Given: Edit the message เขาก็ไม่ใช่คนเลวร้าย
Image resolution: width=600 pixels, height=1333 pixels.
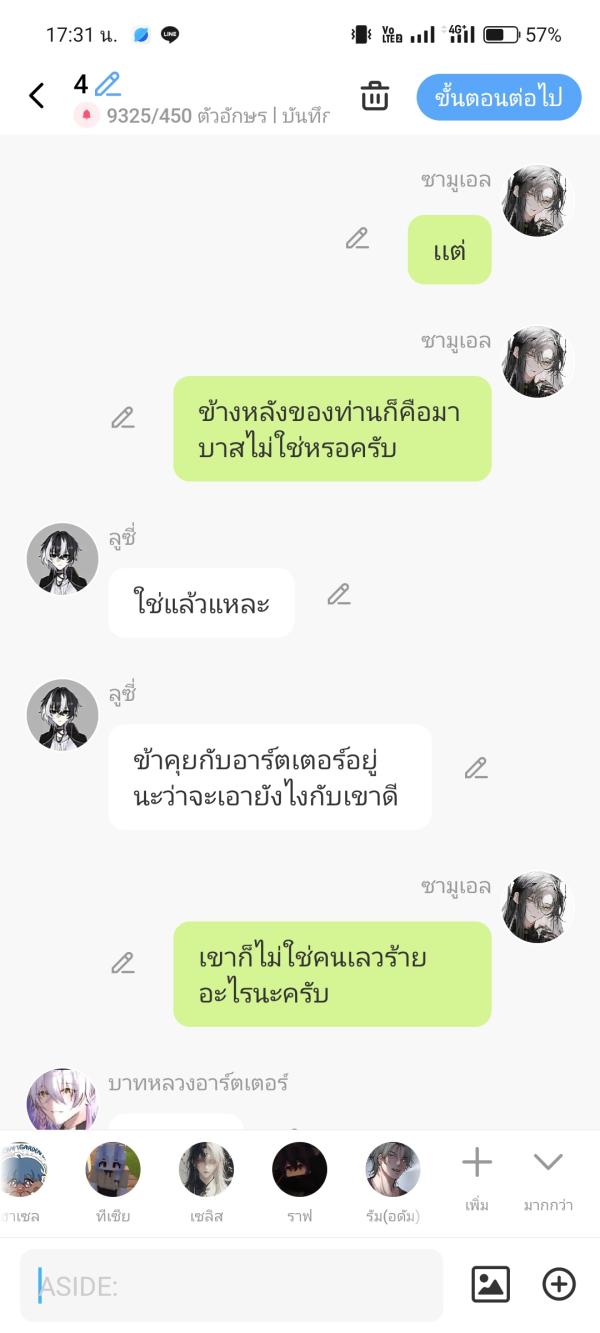Looking at the screenshot, I should point(123,963).
